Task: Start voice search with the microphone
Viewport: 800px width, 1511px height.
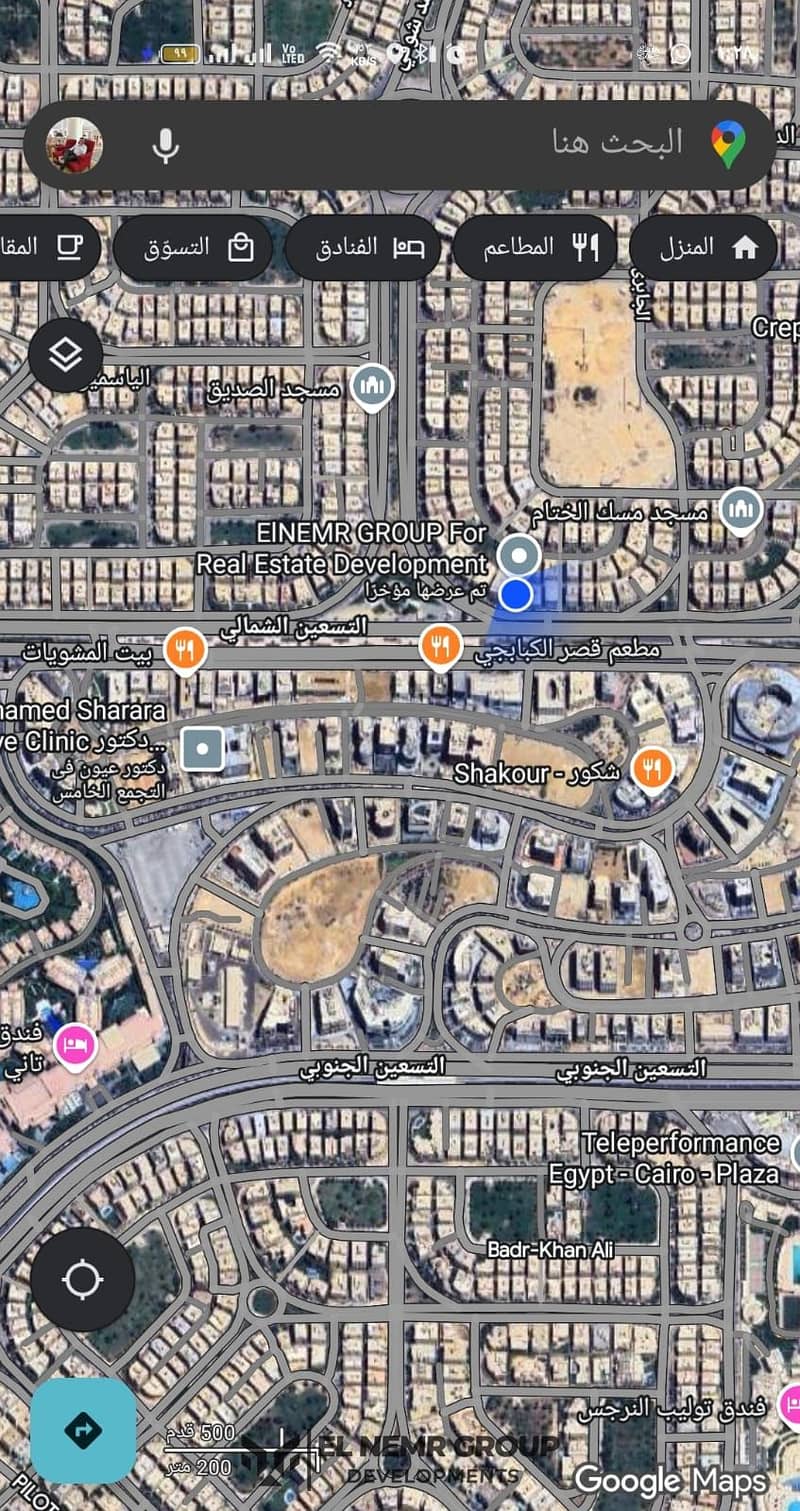Action: click(166, 146)
